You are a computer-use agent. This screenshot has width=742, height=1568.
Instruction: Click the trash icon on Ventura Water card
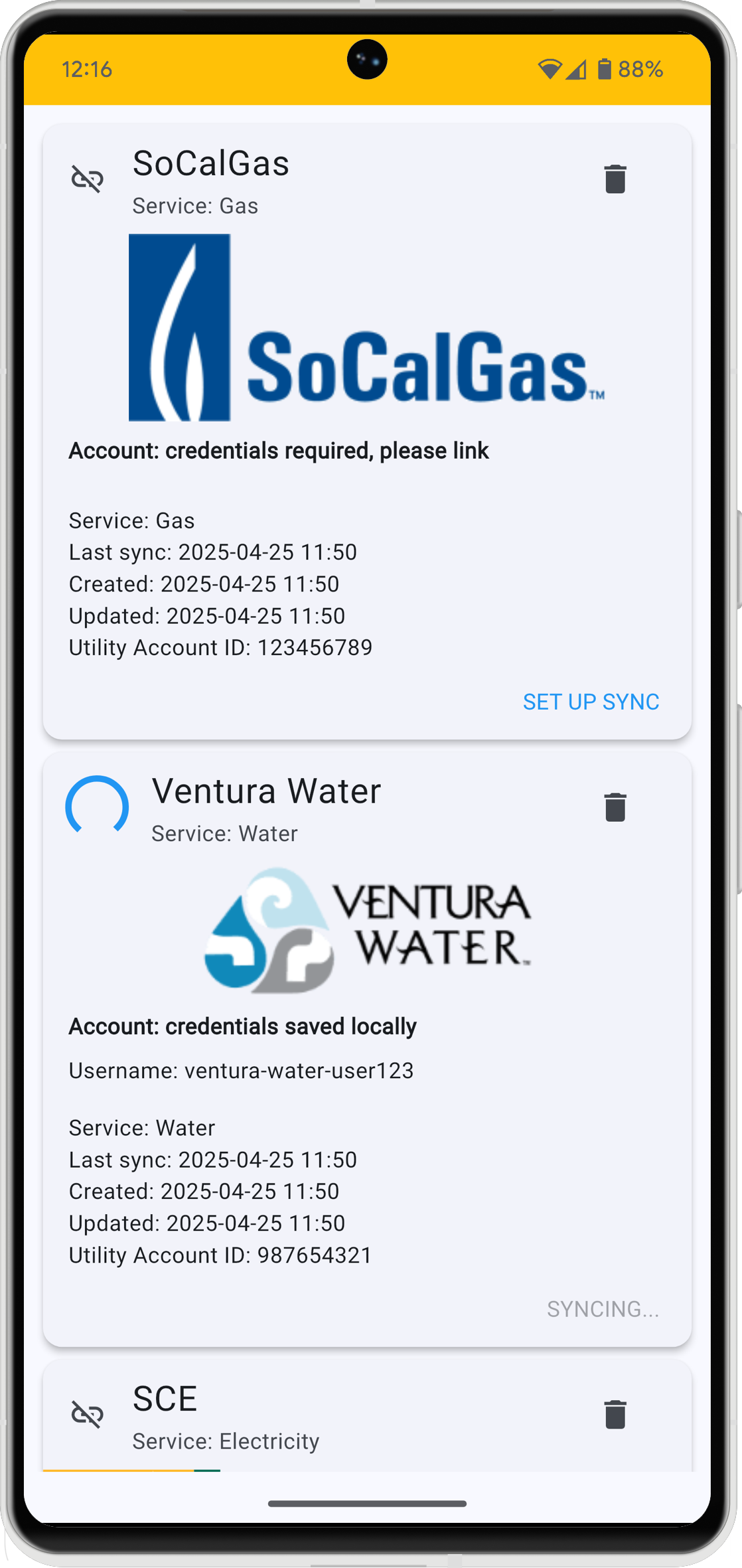(x=615, y=807)
